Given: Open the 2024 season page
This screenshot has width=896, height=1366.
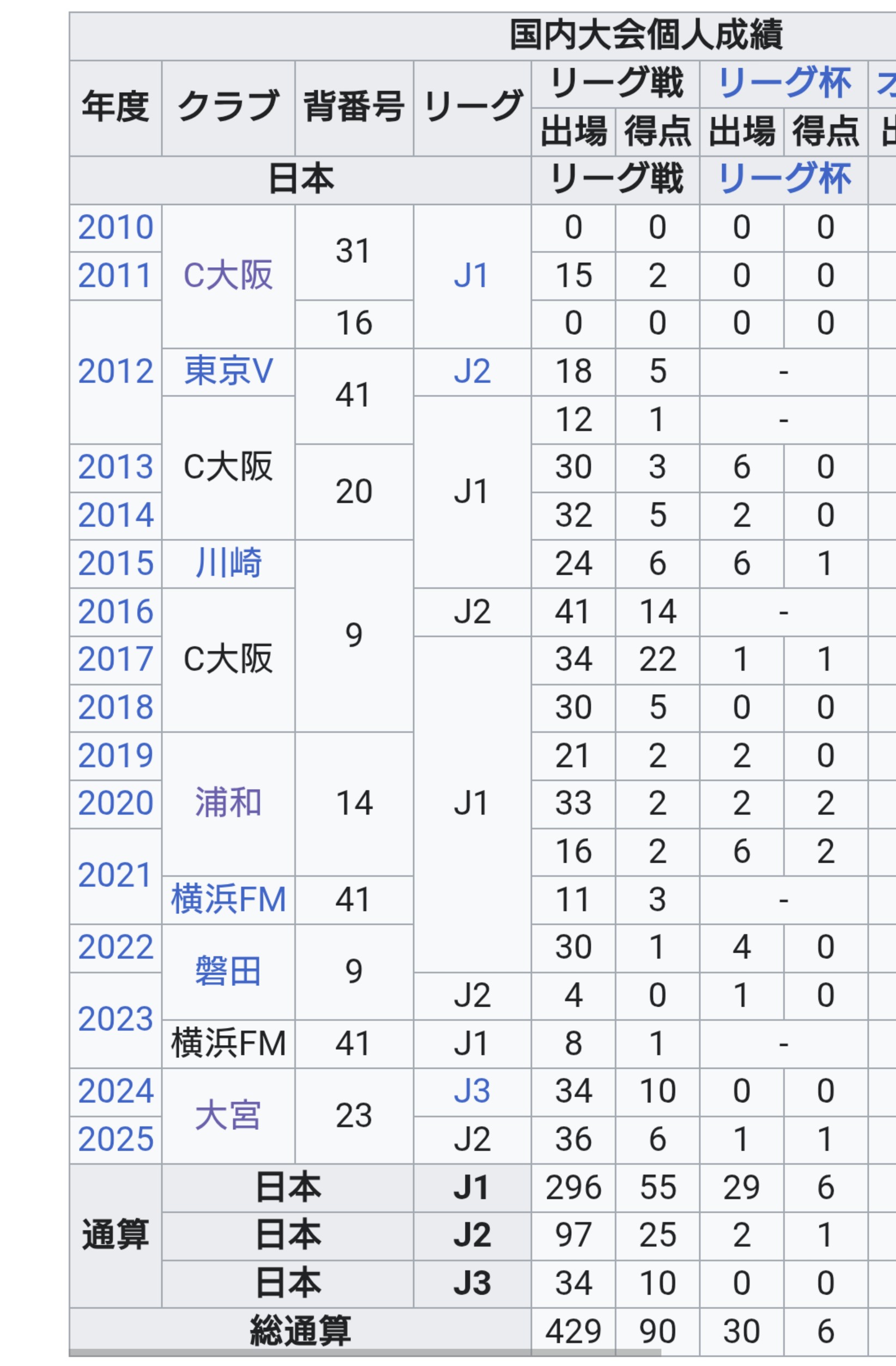Looking at the screenshot, I should [x=116, y=1092].
